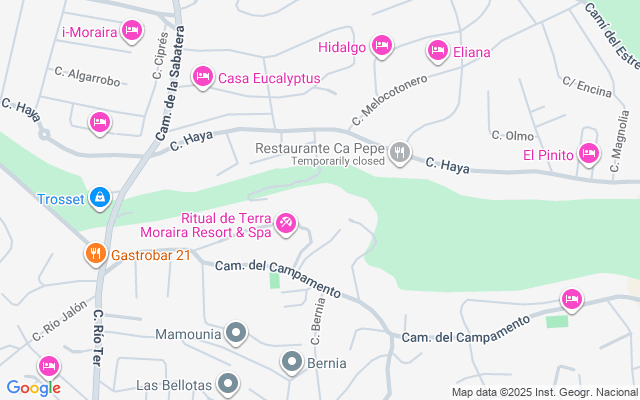Tap the Hidalgo lodging marker

pyautogui.click(x=382, y=46)
